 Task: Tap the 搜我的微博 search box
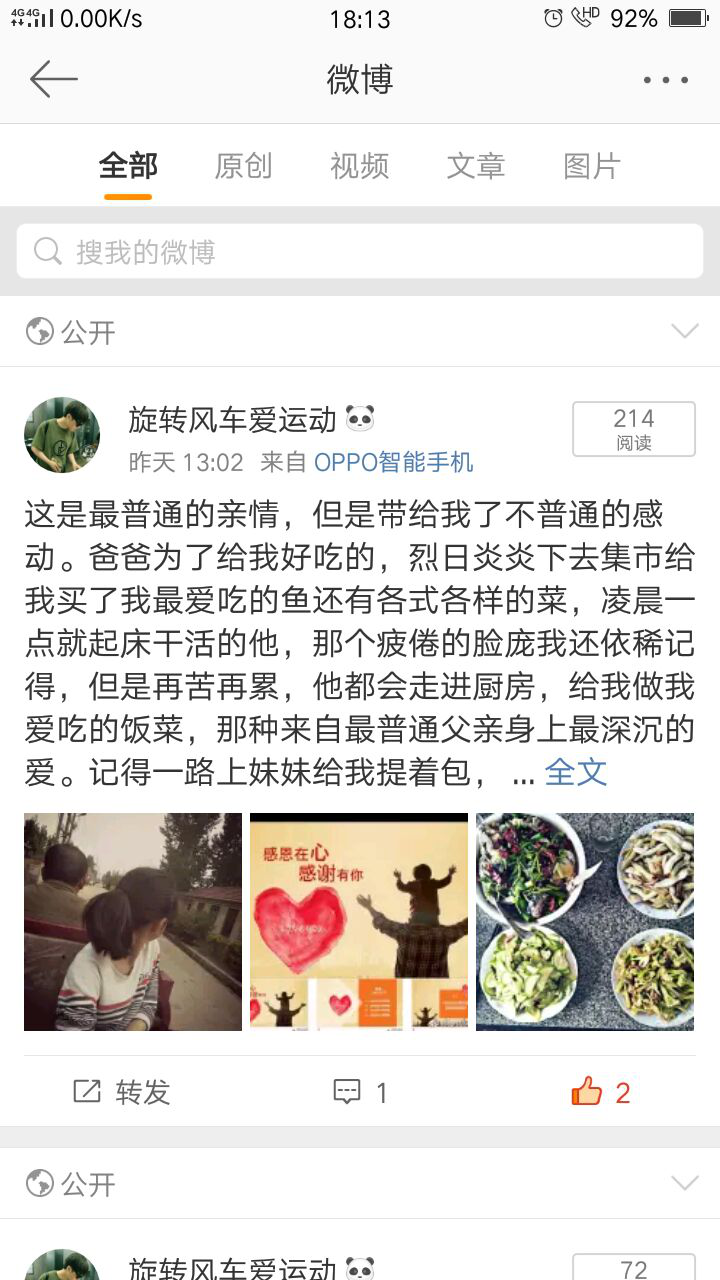(360, 251)
